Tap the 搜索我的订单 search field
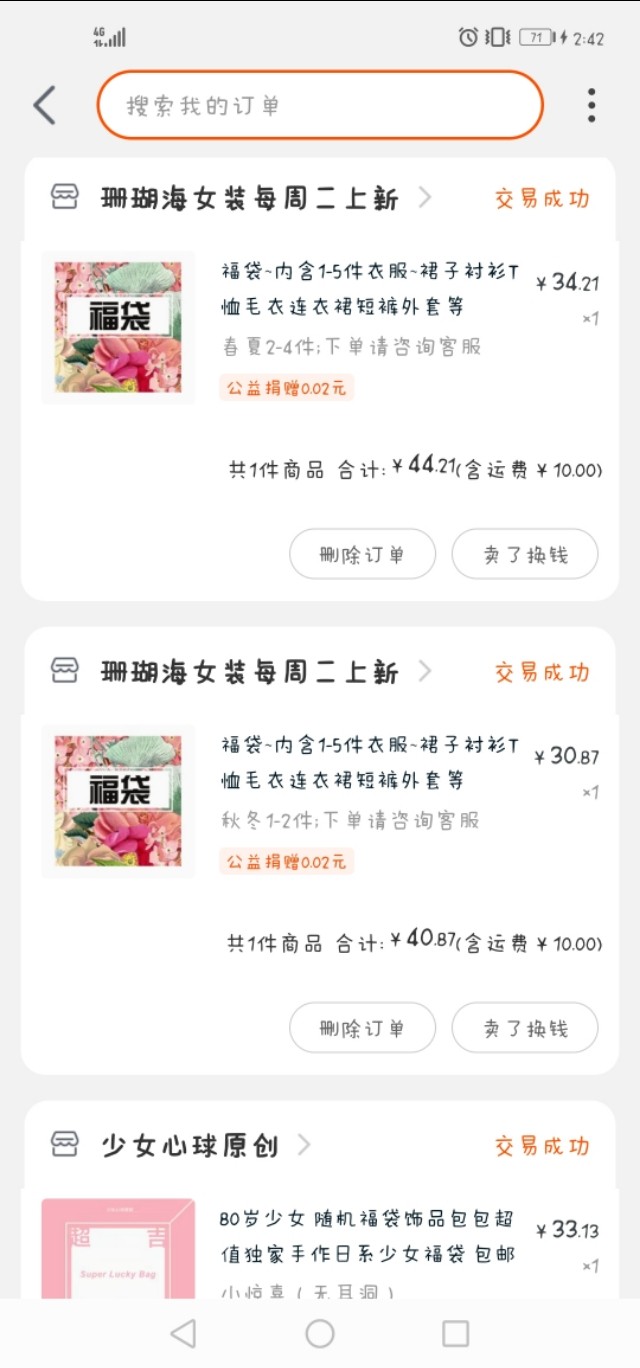The height and width of the screenshot is (1368, 640). point(320,105)
